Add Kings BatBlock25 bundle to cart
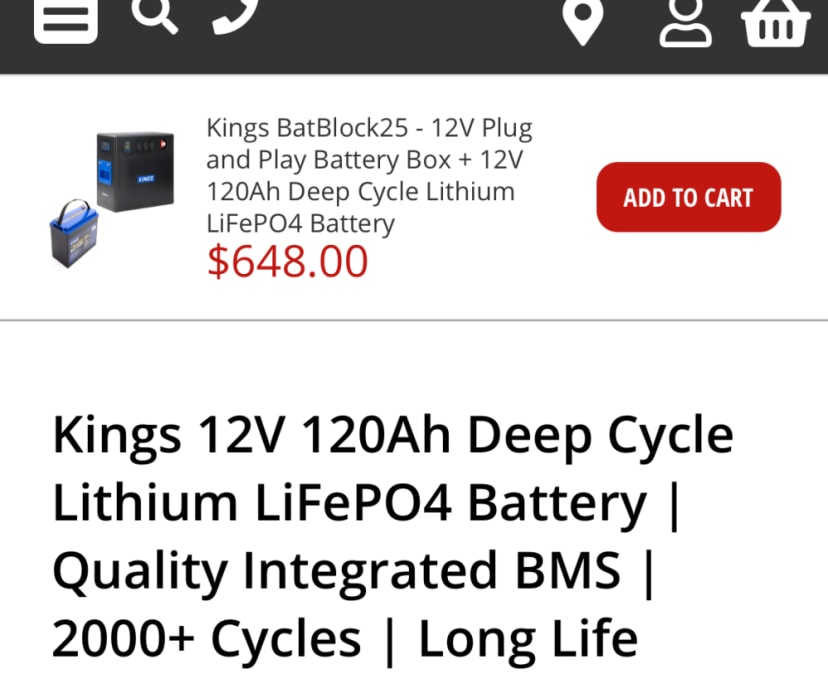The width and height of the screenshot is (828, 684). pyautogui.click(x=688, y=197)
